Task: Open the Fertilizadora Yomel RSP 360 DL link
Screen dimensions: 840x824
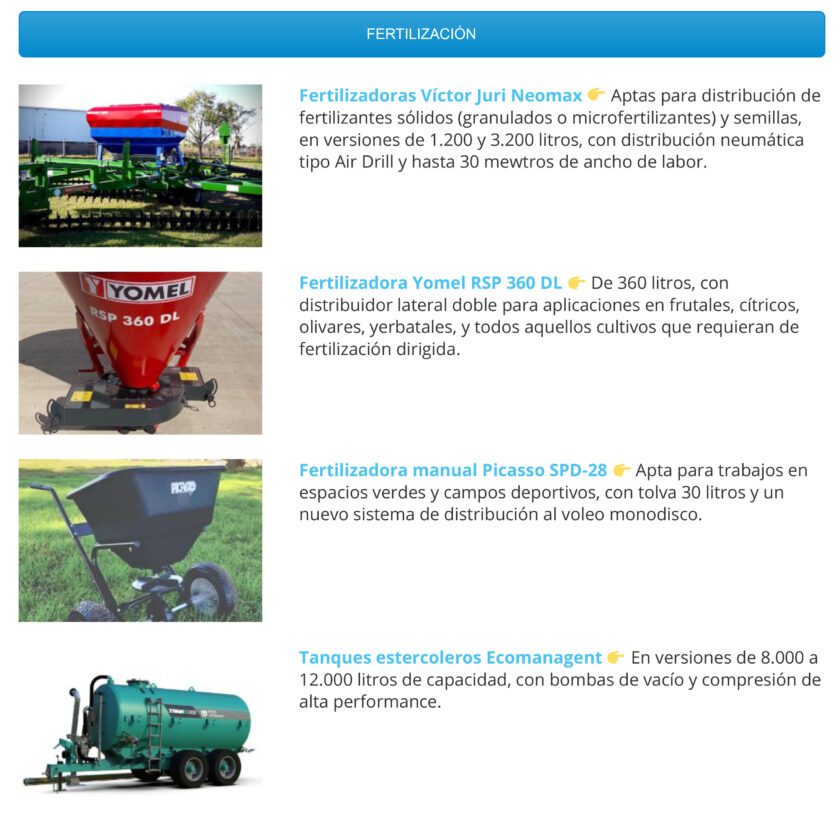Action: (x=430, y=283)
